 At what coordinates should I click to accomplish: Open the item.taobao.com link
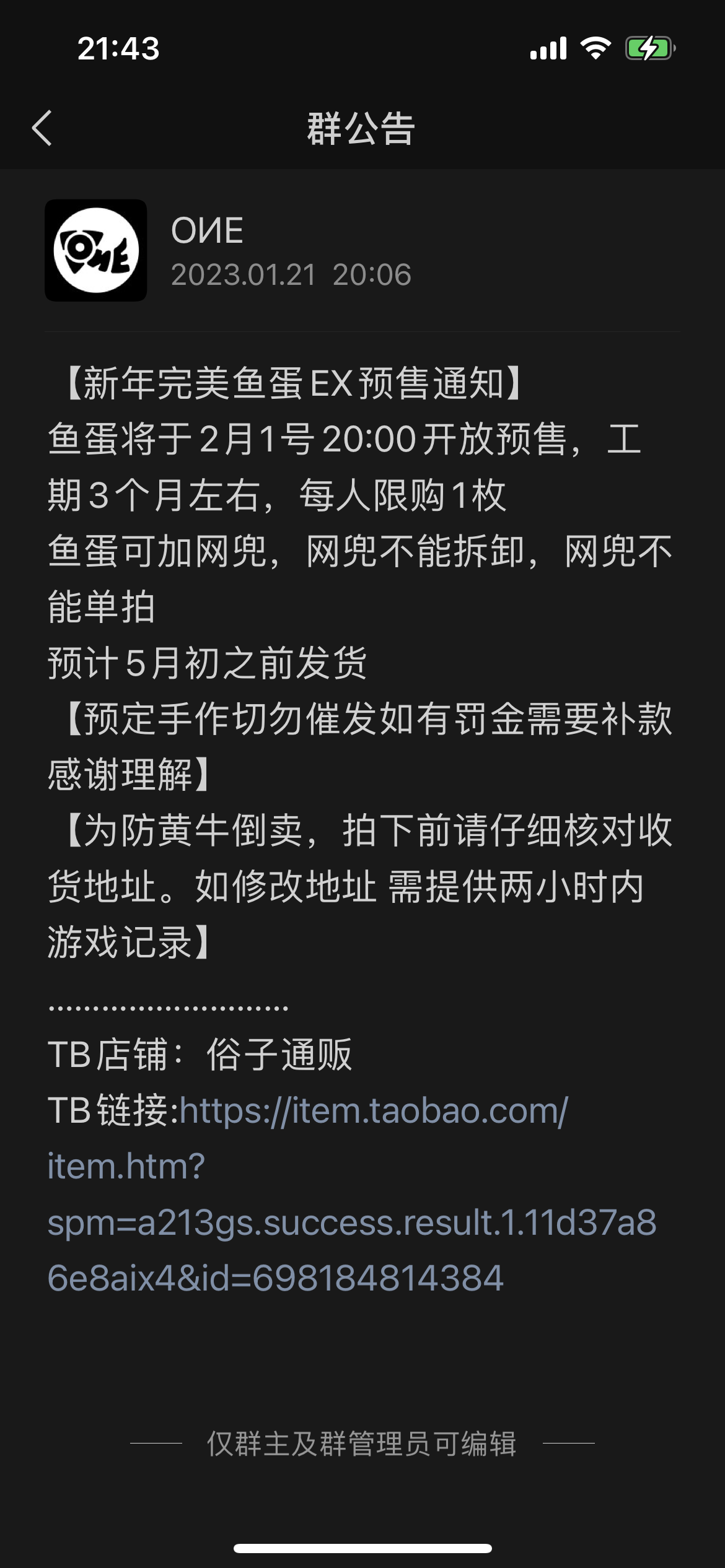[x=352, y=1195]
